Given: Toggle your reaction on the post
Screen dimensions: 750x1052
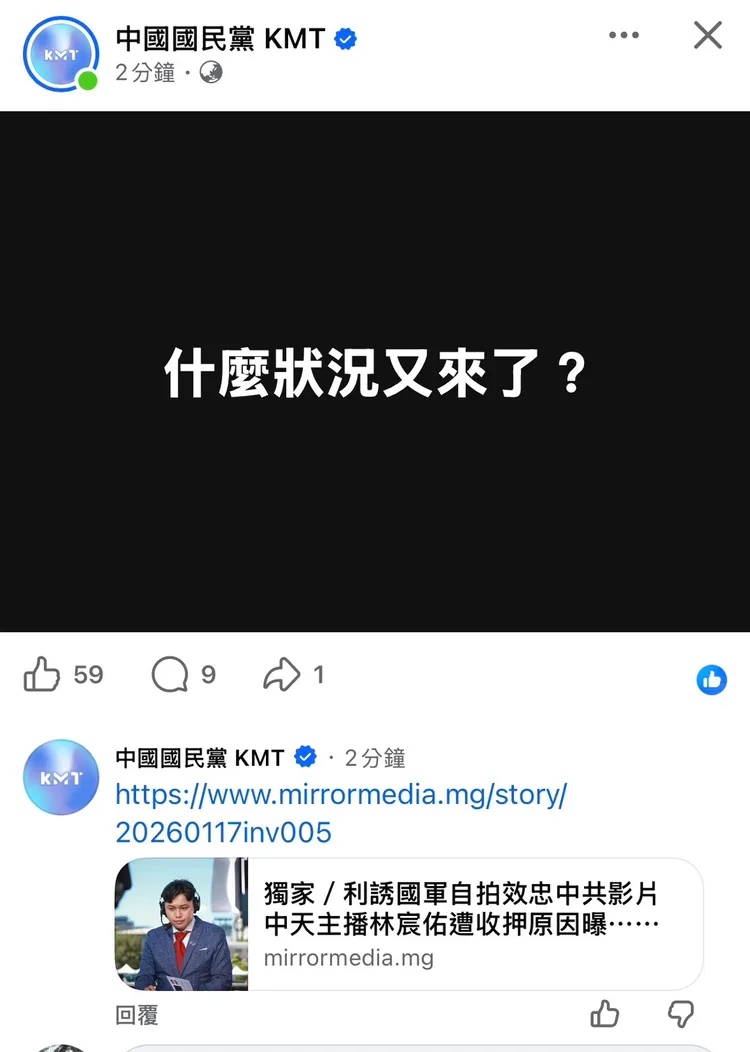Looking at the screenshot, I should click(42, 675).
